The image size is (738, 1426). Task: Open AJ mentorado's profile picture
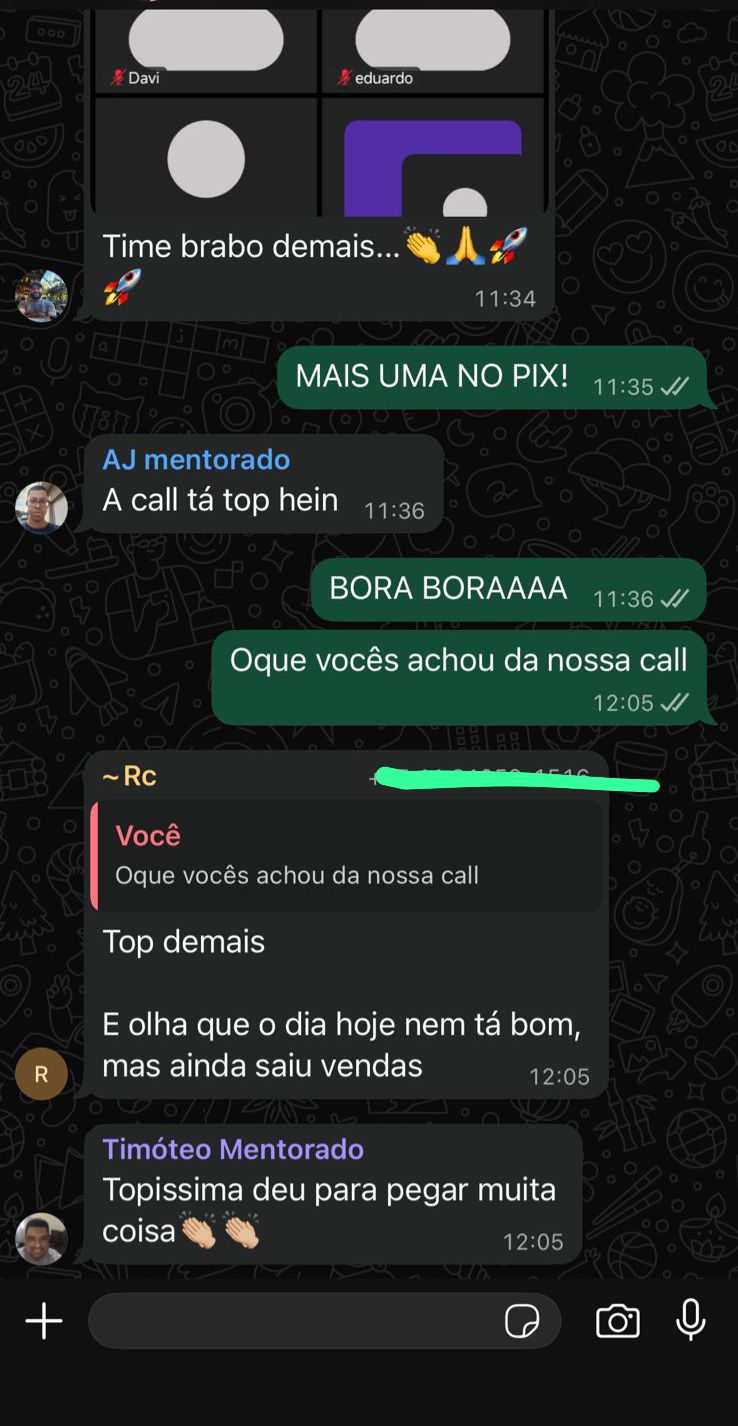41,508
